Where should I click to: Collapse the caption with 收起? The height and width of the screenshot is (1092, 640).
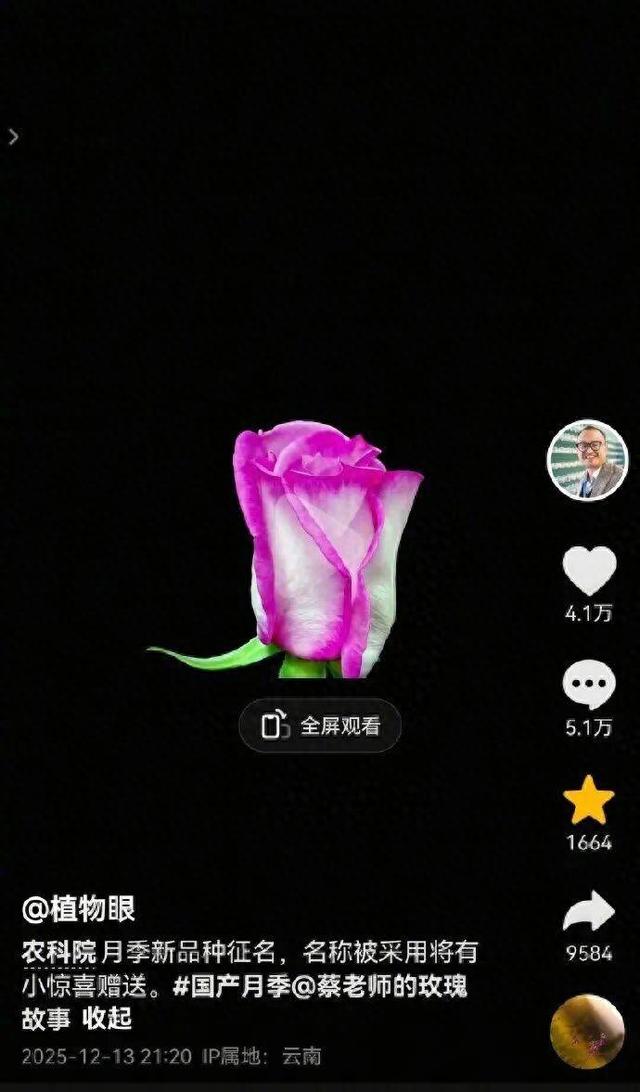[x=107, y=1019]
